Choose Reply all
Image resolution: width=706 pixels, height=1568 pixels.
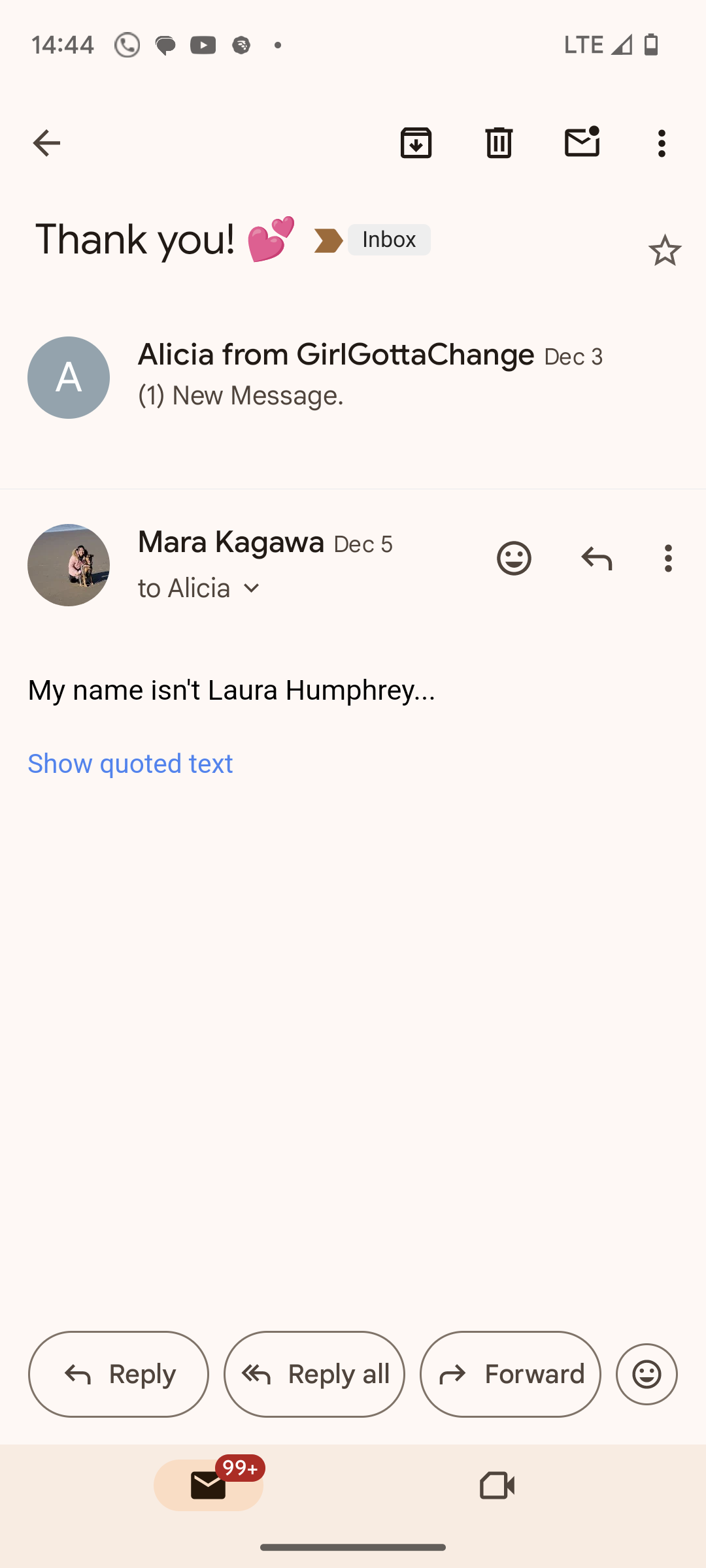[314, 1374]
